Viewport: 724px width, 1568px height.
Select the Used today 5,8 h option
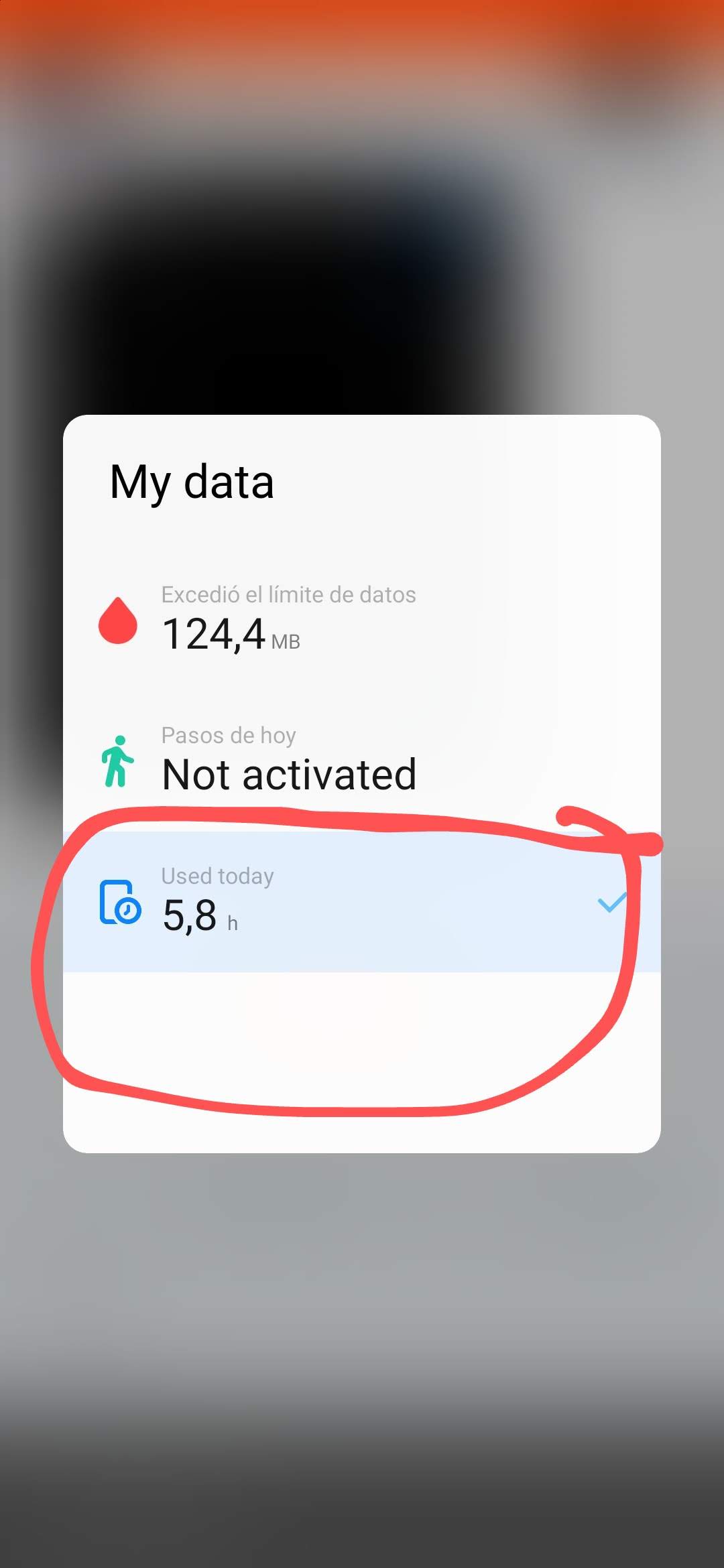(x=362, y=901)
